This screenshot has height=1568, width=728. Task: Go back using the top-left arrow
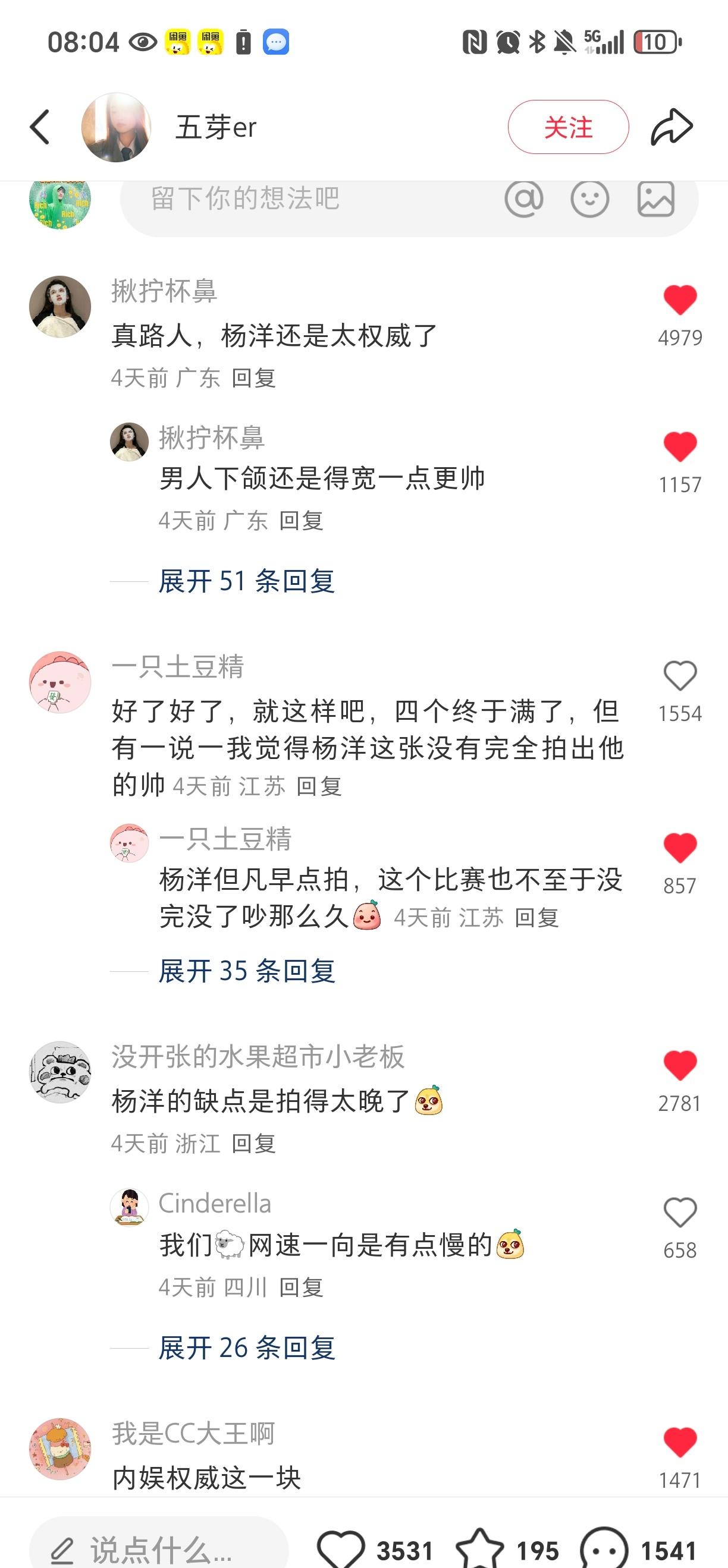(x=40, y=127)
